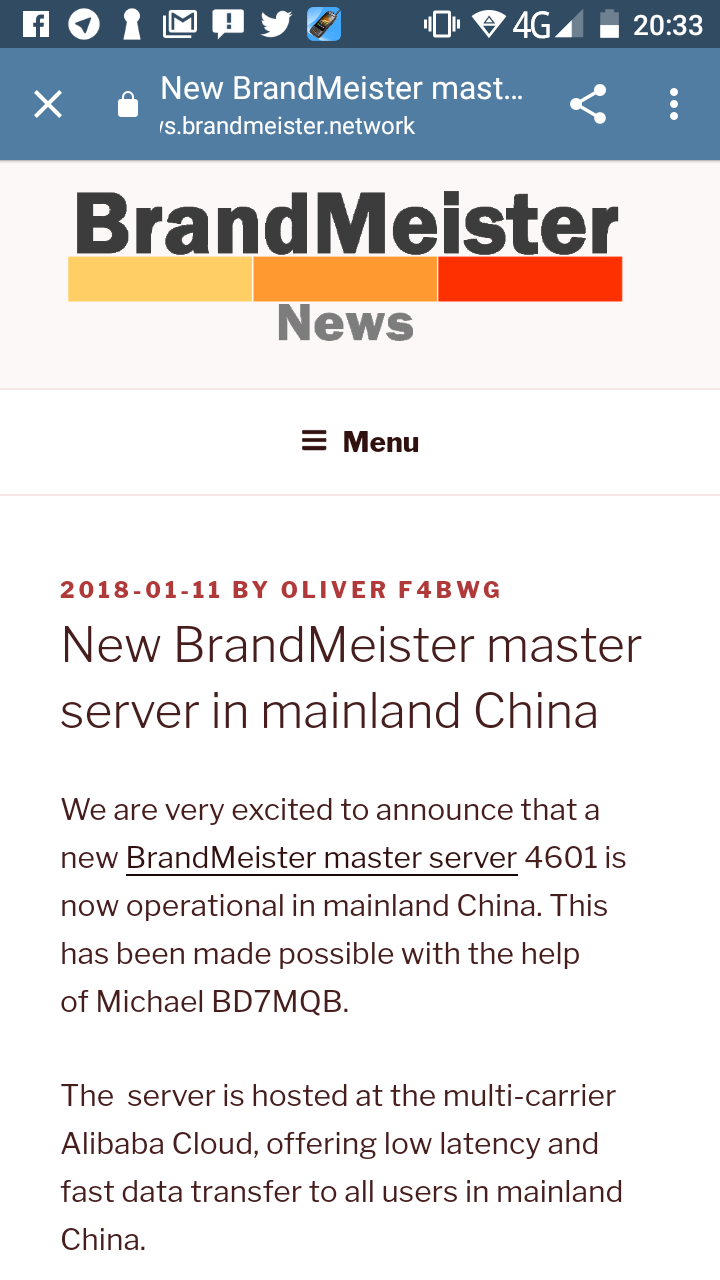Open the 2018-01-11 post date link
The width and height of the screenshot is (720, 1280).
[141, 590]
